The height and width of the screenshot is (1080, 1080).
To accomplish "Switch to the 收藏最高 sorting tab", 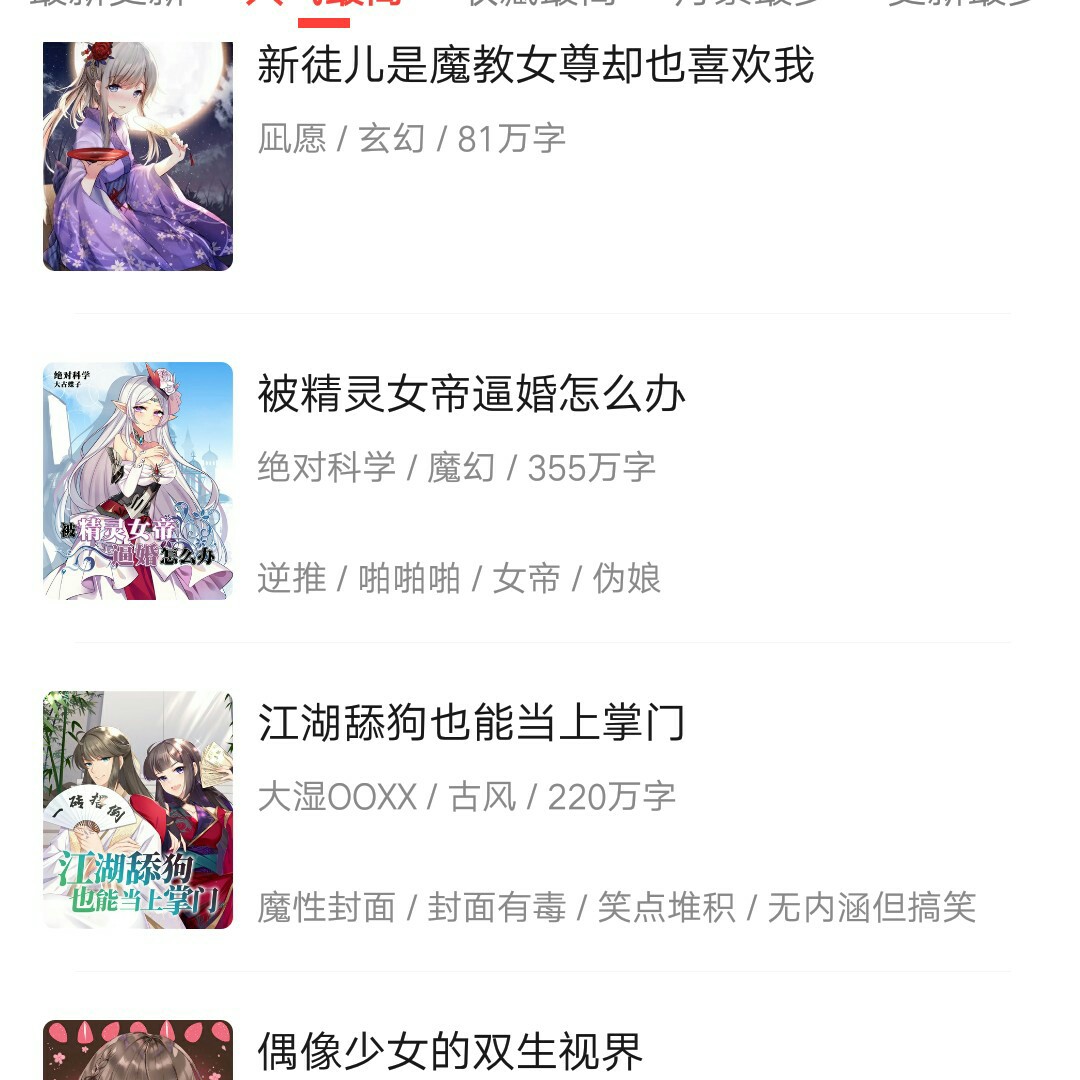I will point(541,4).
